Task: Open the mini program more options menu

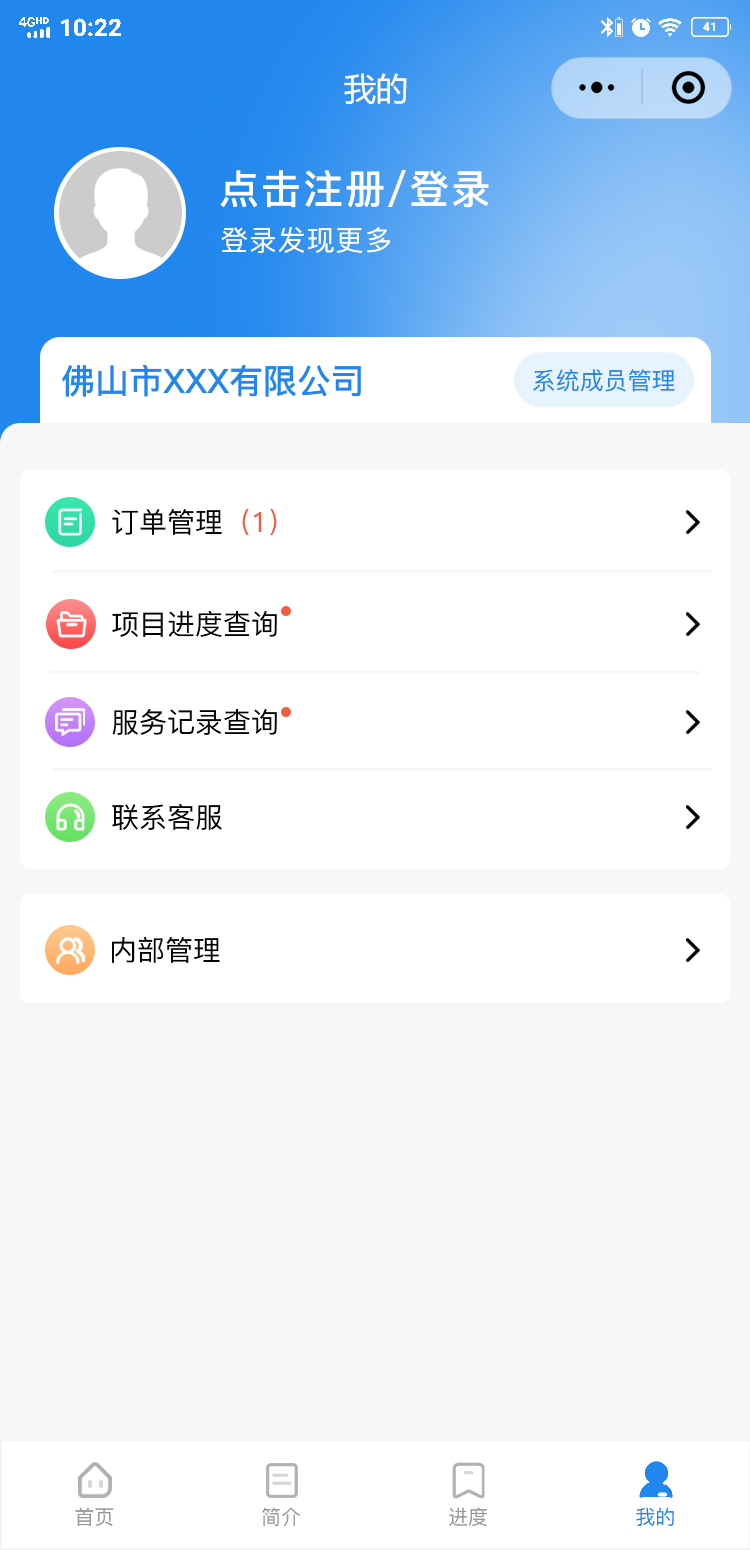Action: coord(597,88)
